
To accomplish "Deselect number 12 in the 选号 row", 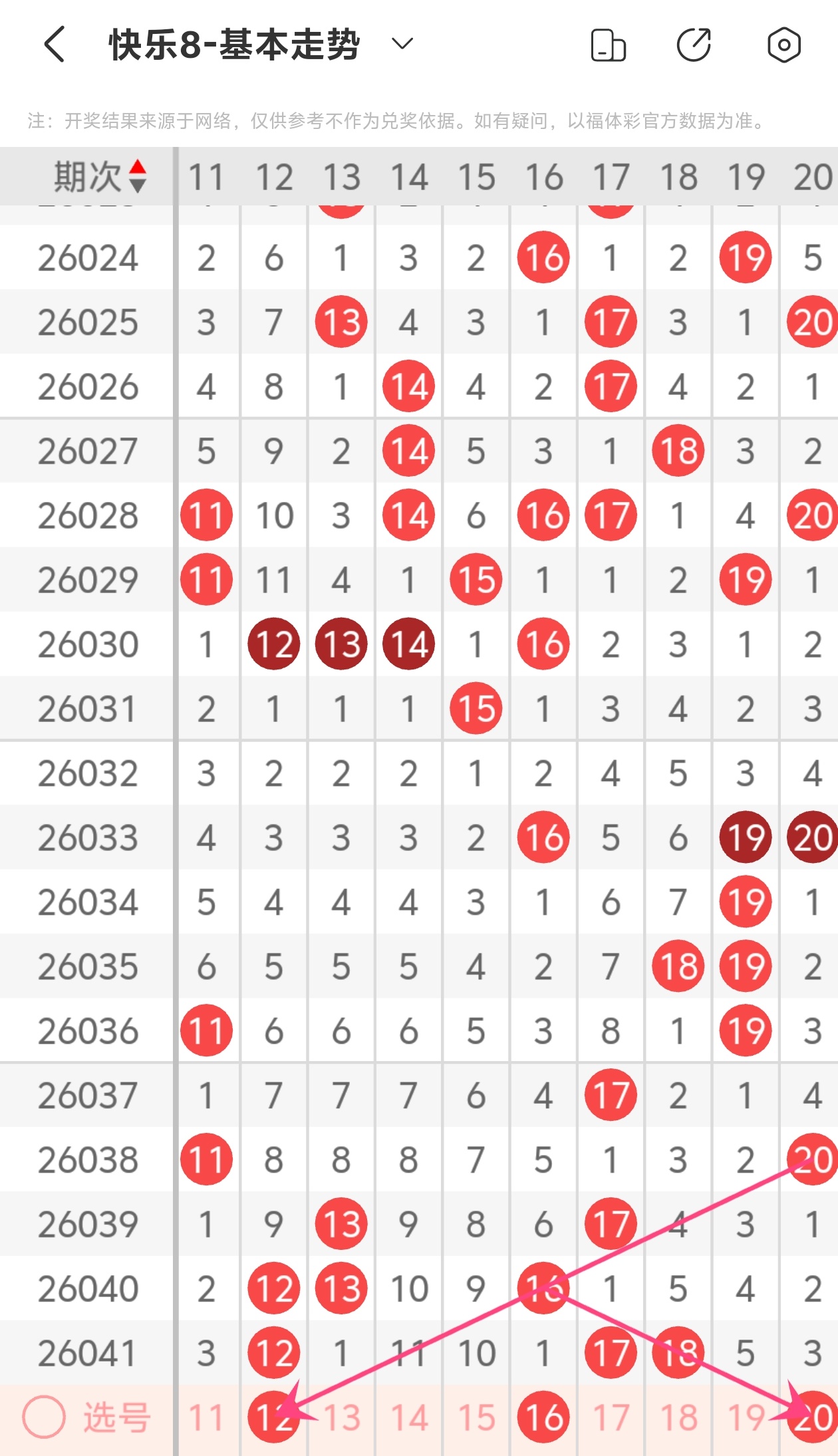I will pos(273,1417).
